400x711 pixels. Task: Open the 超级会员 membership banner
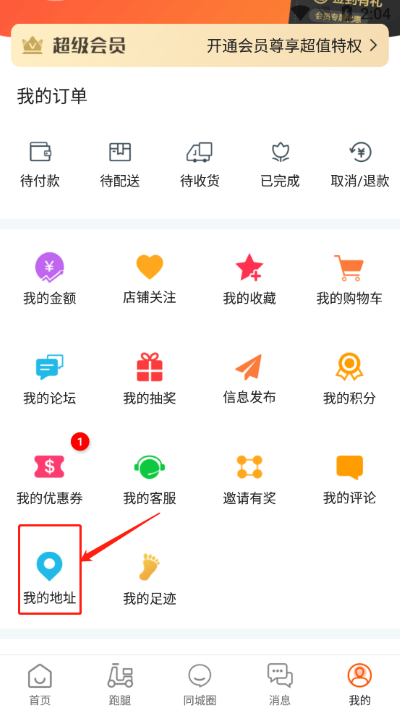(x=200, y=45)
